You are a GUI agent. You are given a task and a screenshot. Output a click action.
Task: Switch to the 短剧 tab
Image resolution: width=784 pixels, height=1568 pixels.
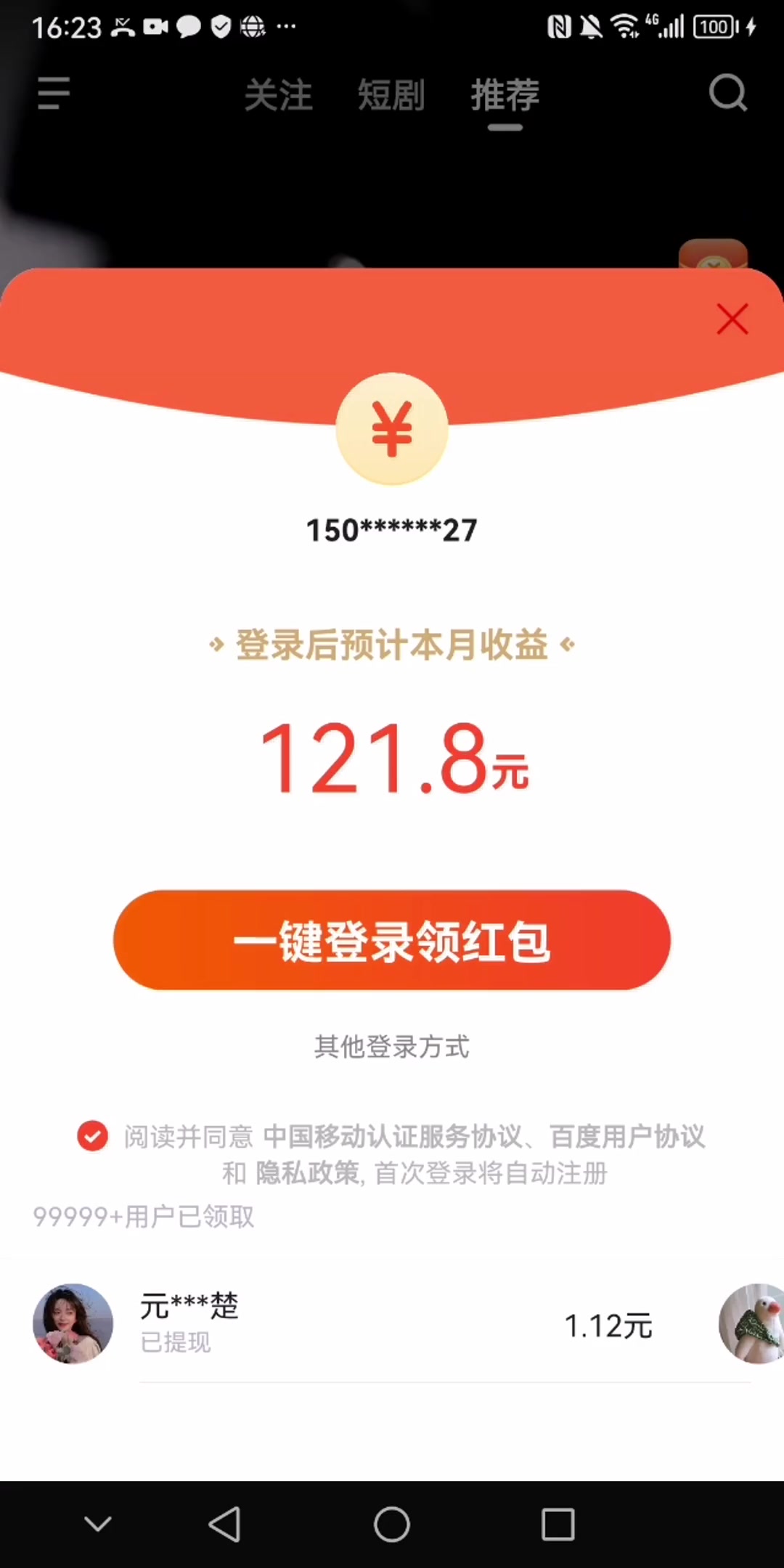pyautogui.click(x=391, y=95)
